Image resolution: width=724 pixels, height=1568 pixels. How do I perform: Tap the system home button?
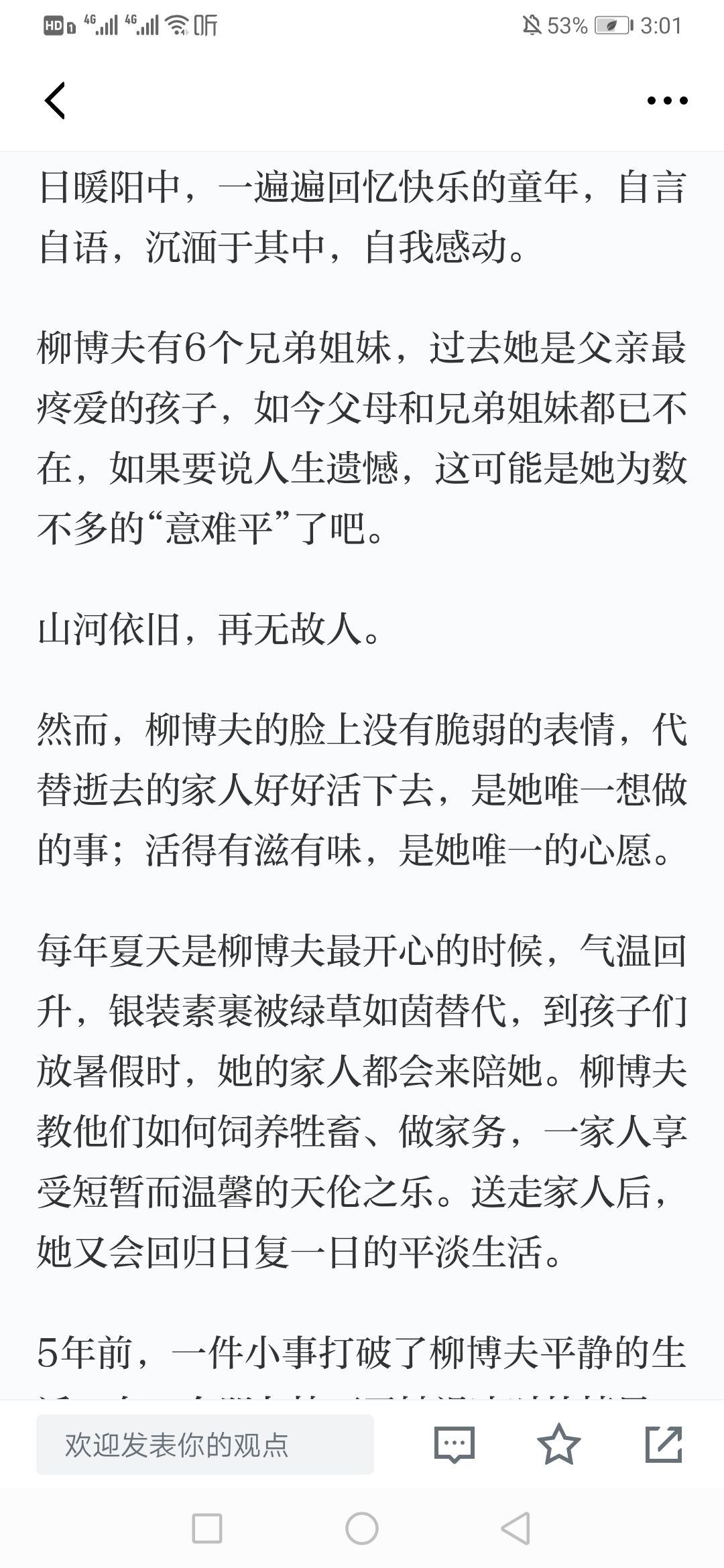click(x=362, y=1530)
